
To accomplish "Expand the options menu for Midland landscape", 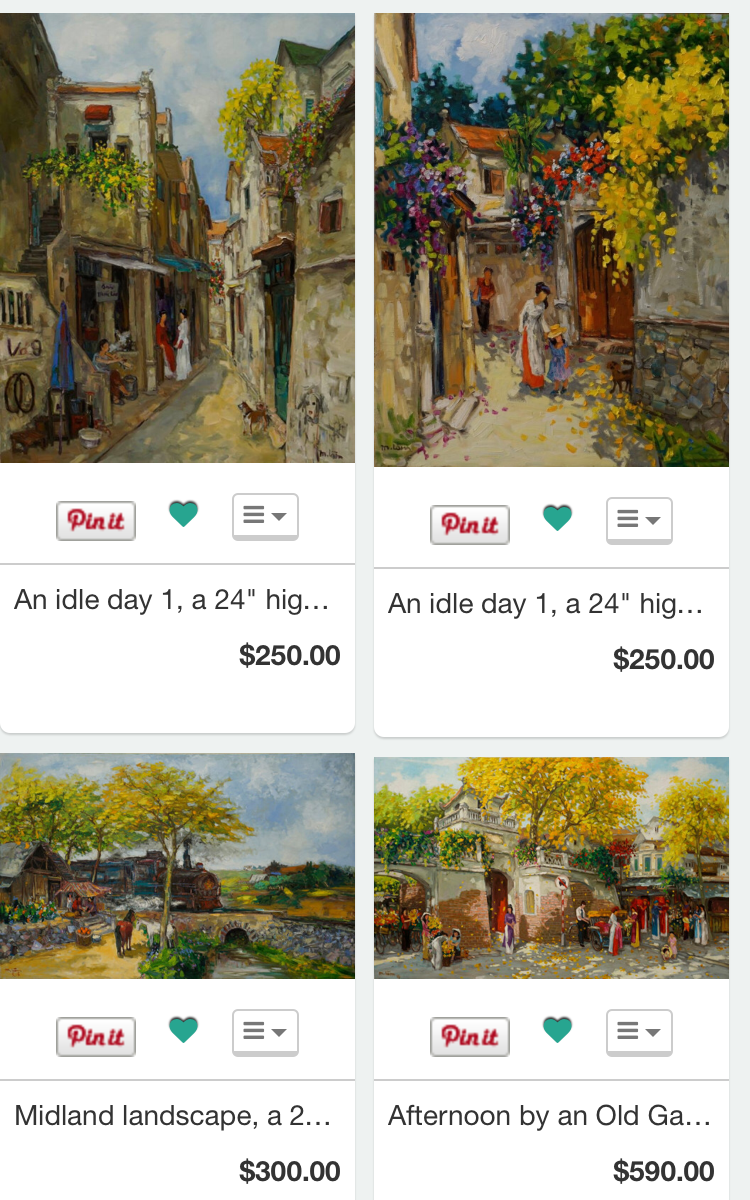I will (x=265, y=1032).
